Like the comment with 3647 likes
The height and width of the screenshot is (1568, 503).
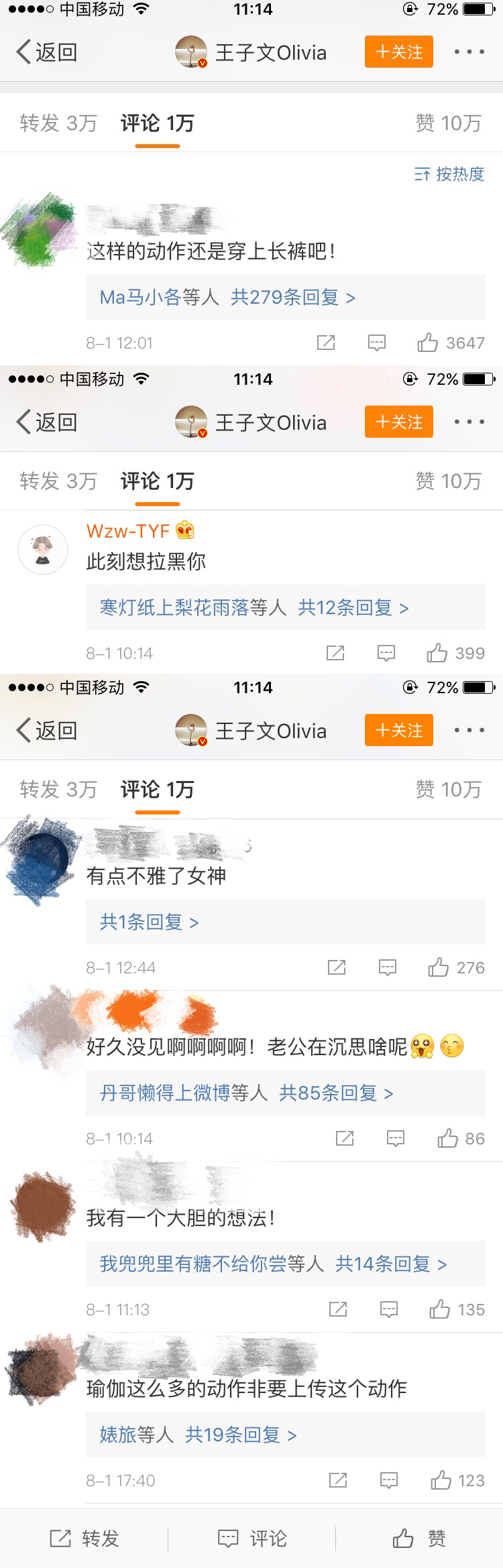[x=428, y=343]
